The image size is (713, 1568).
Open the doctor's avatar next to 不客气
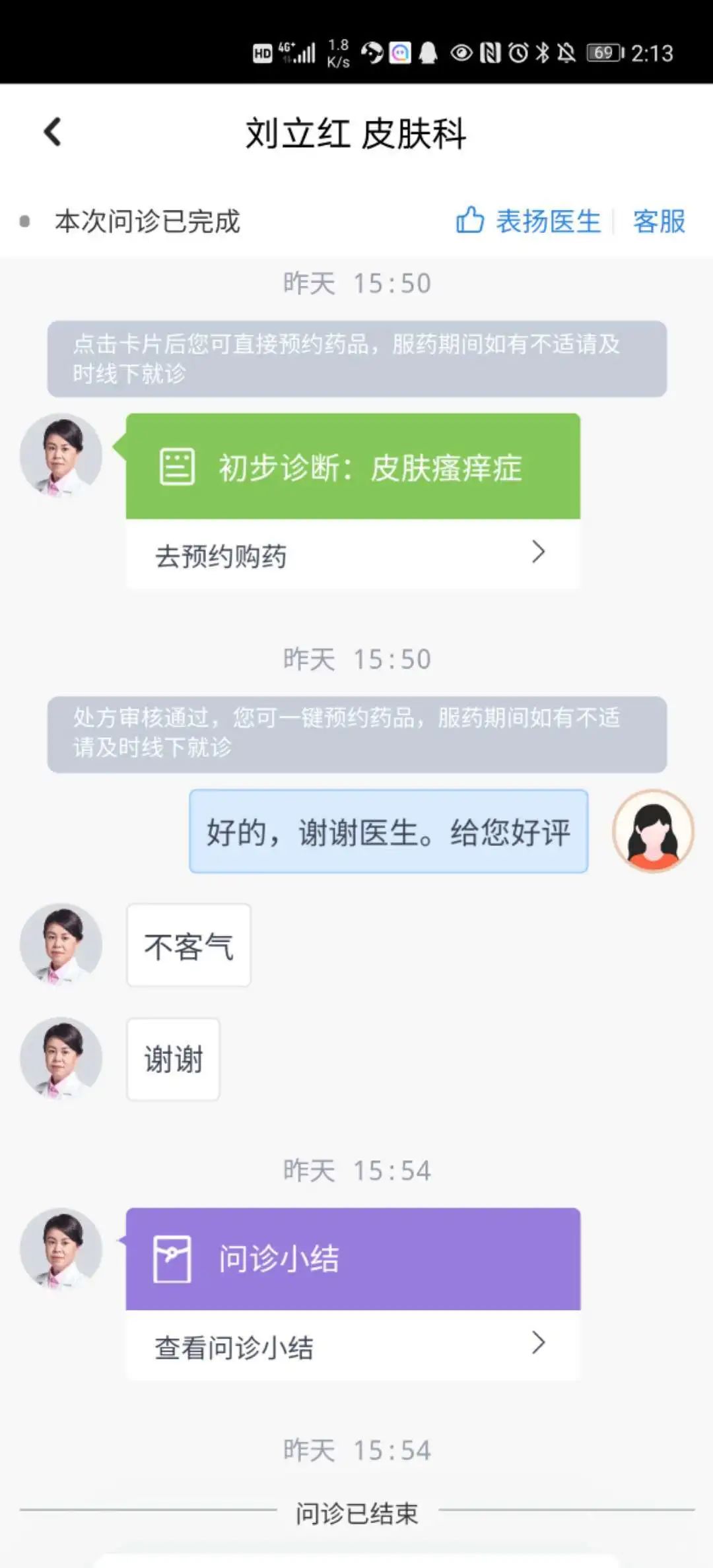(x=61, y=945)
